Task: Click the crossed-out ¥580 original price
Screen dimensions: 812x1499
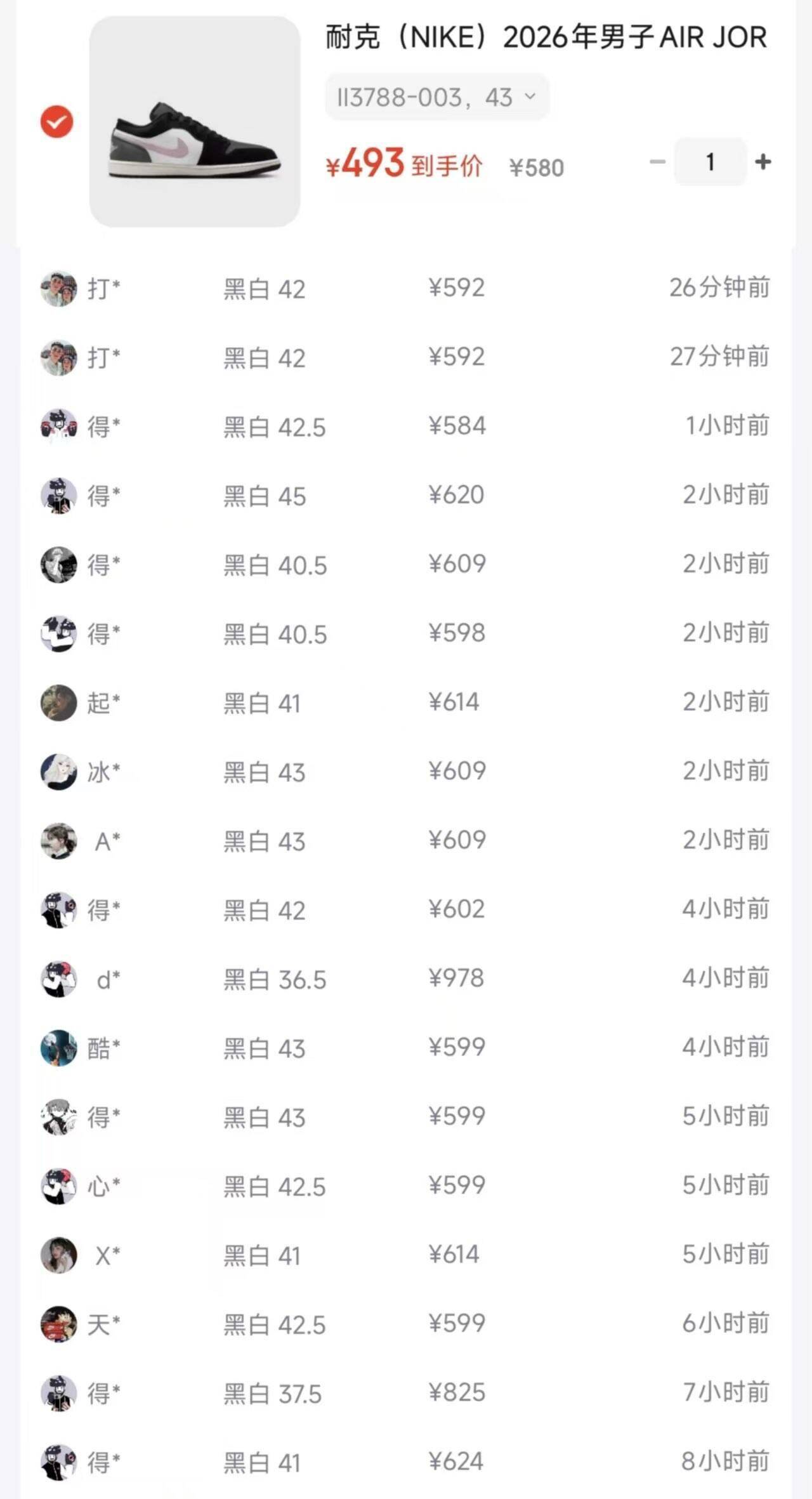Action: click(536, 166)
